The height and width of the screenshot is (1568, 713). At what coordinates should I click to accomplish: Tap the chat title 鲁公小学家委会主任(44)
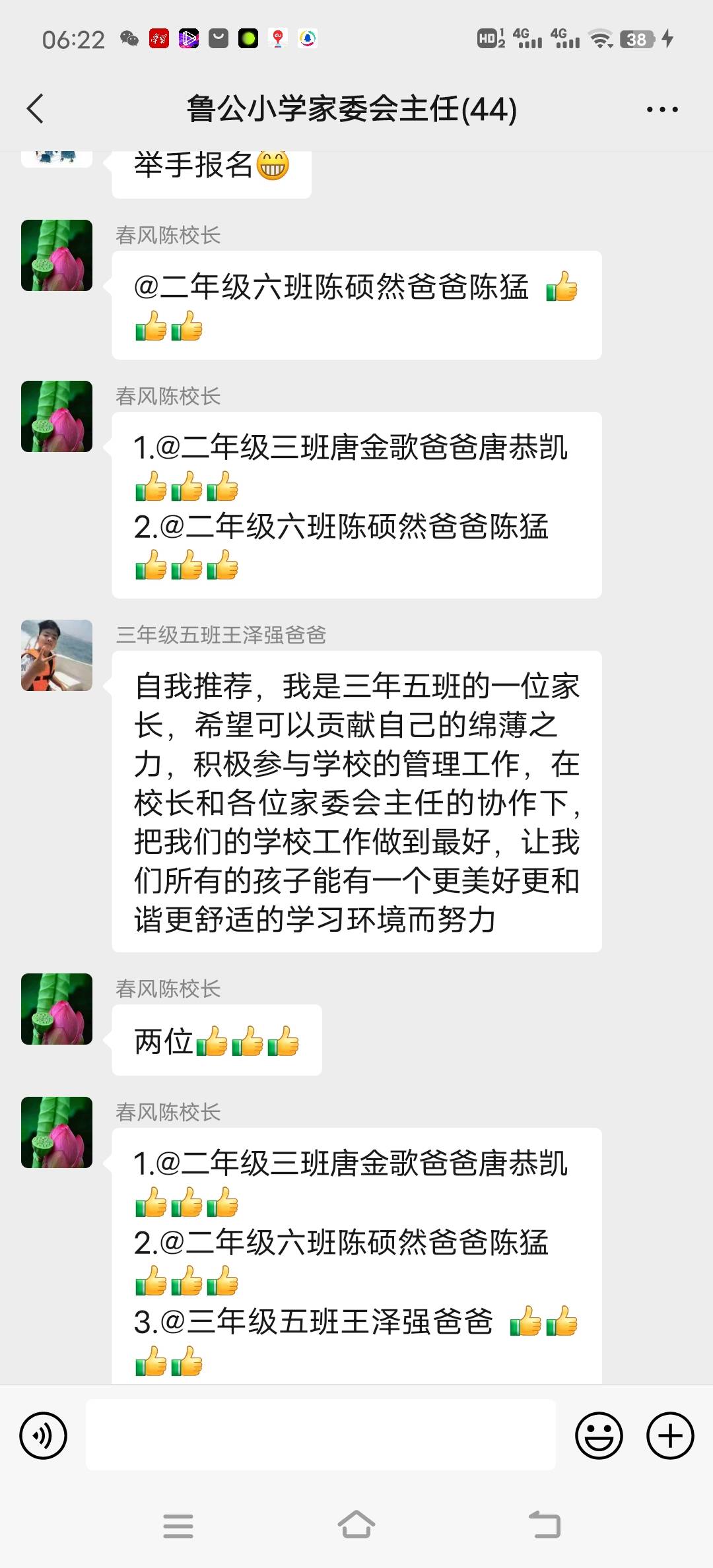pyautogui.click(x=351, y=109)
